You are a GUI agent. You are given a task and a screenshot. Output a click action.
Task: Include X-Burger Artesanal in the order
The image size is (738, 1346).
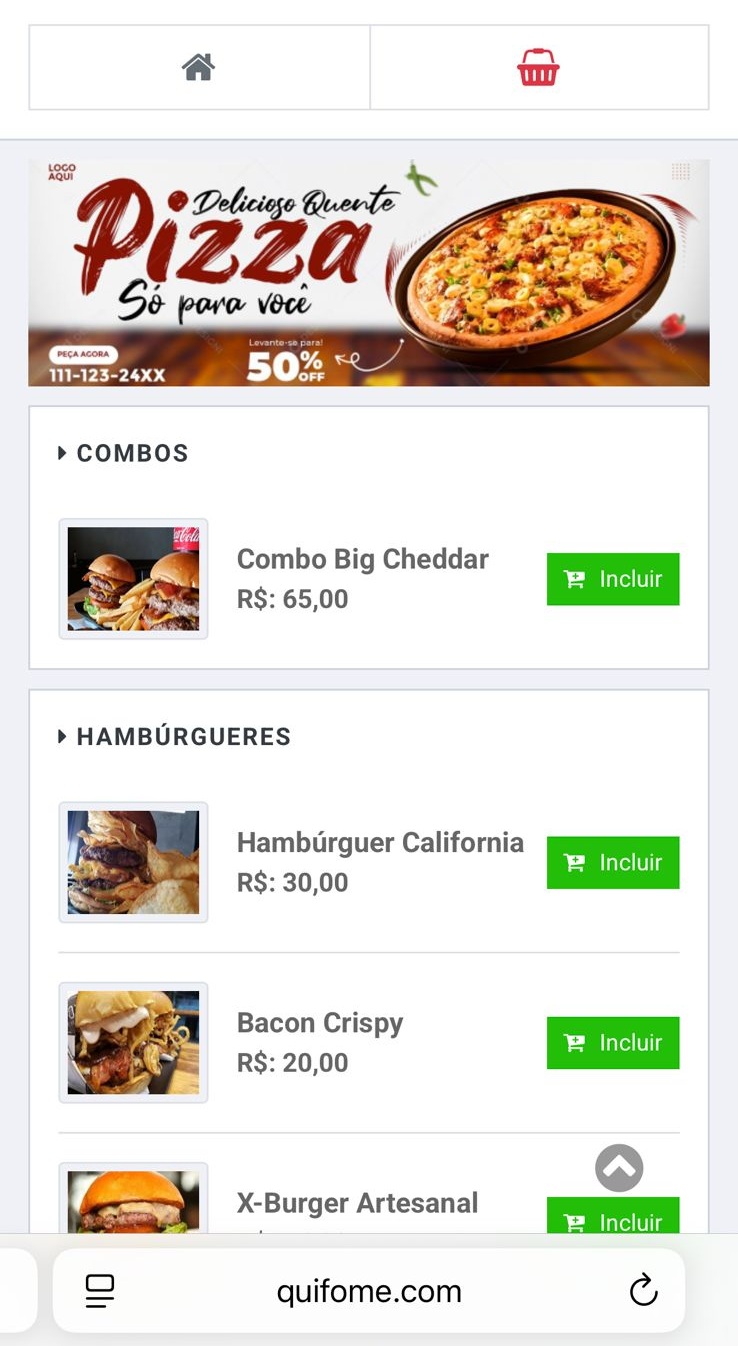coord(612,1219)
